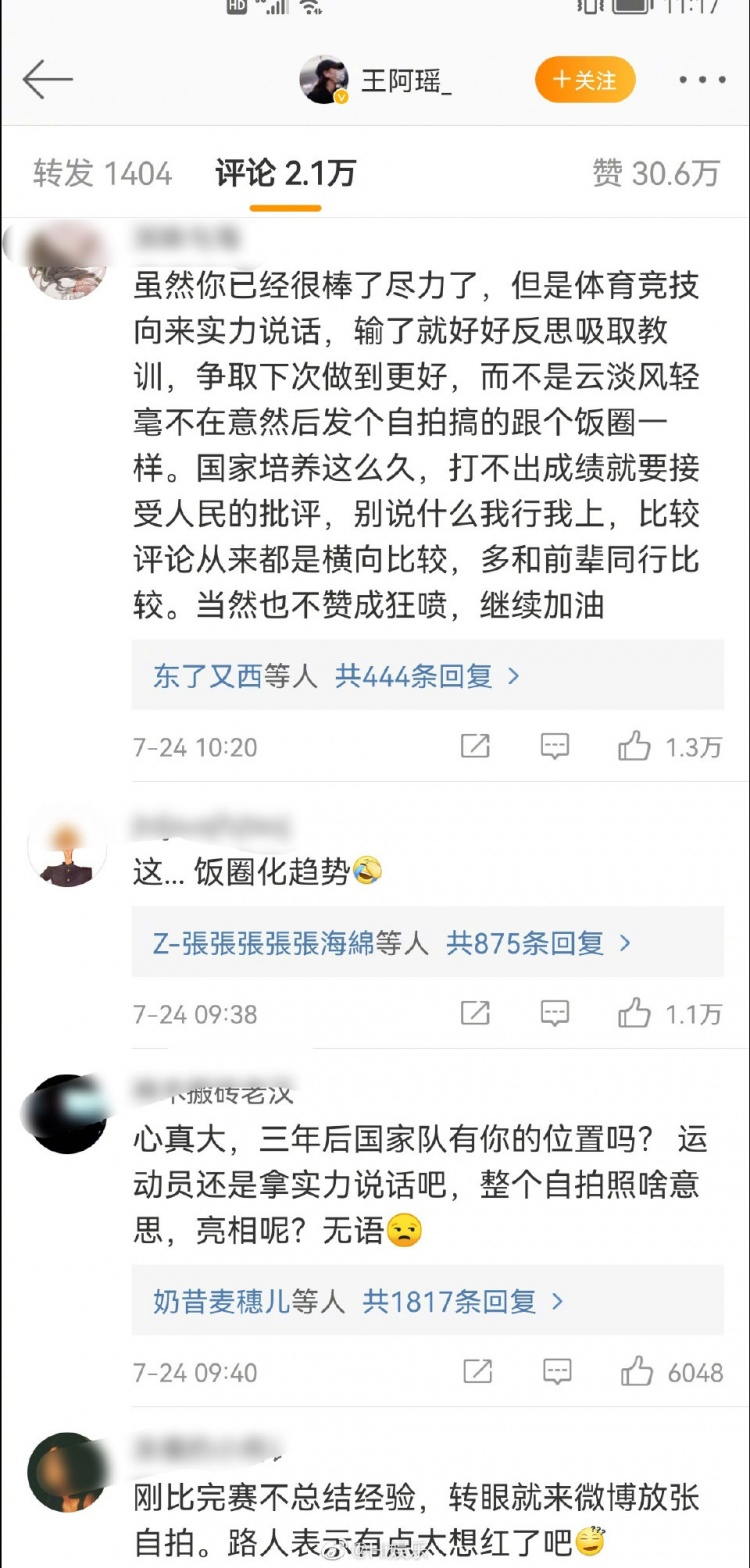The height and width of the screenshot is (1568, 750).
Task: Like the comment with 1.3万 likes
Action: [634, 746]
